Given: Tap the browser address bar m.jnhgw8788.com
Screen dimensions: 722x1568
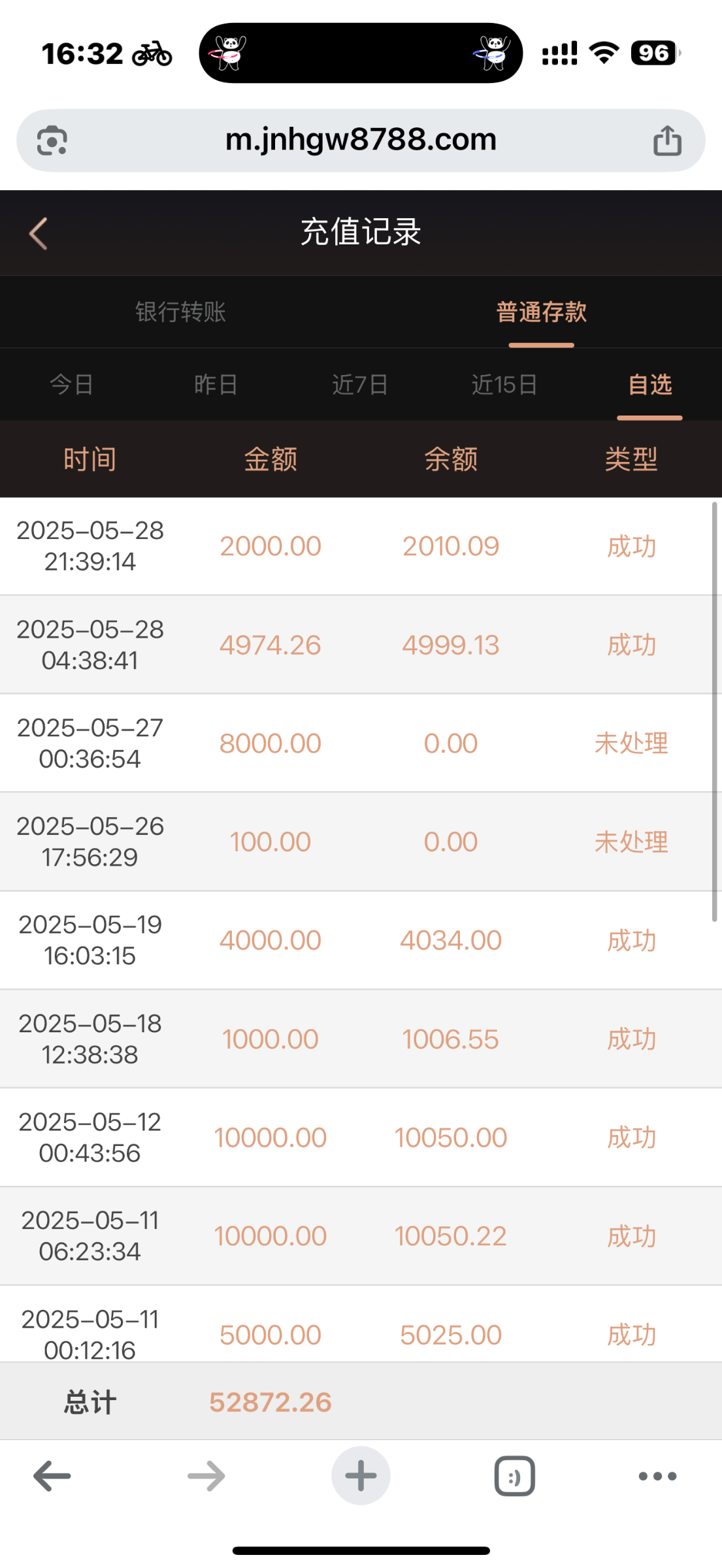Looking at the screenshot, I should pyautogui.click(x=361, y=140).
